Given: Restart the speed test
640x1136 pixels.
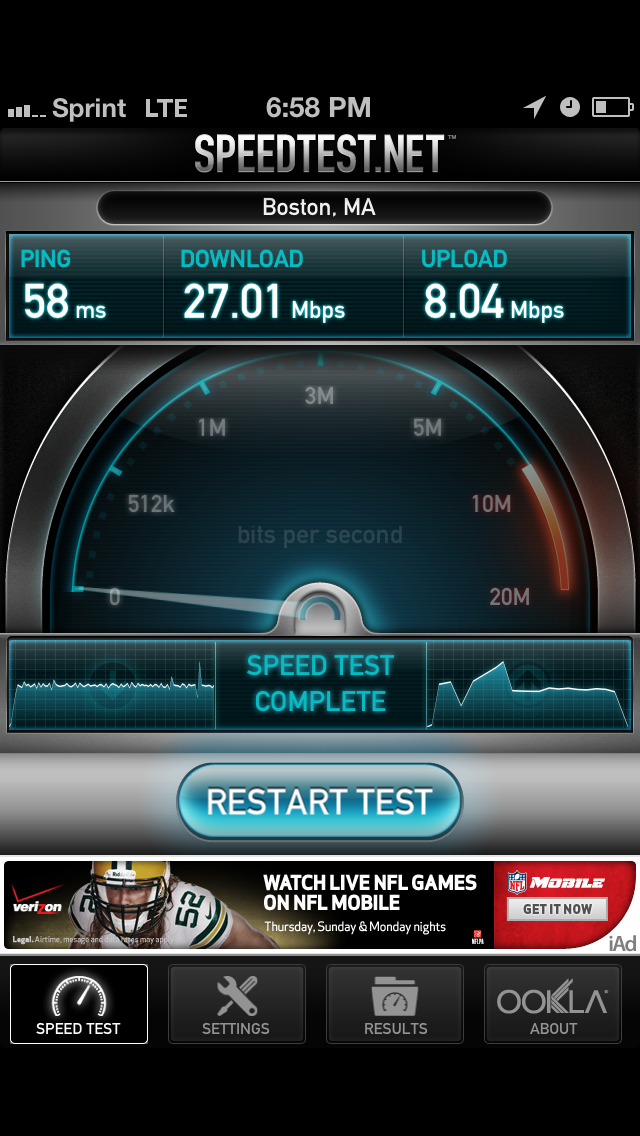Looking at the screenshot, I should point(320,801).
